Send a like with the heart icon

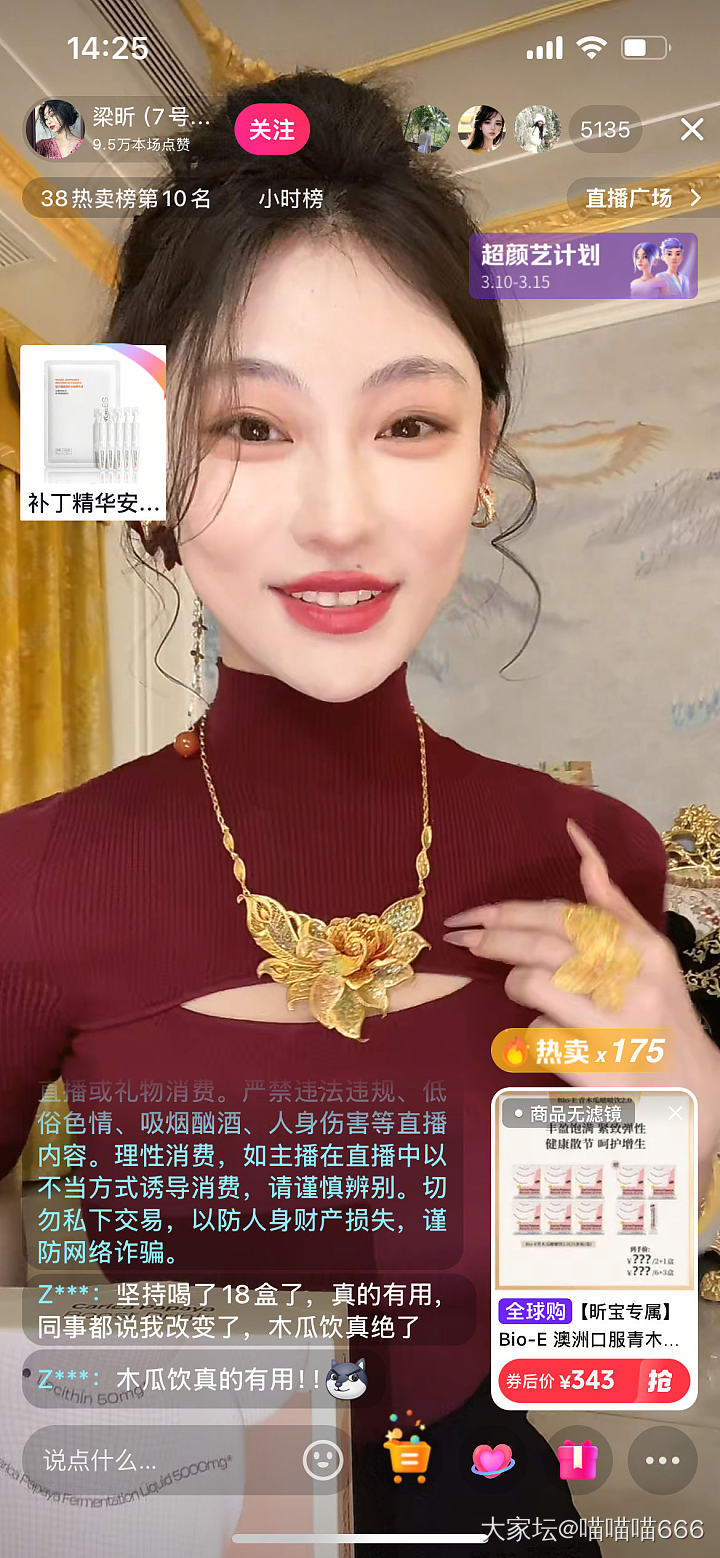tap(492, 1461)
